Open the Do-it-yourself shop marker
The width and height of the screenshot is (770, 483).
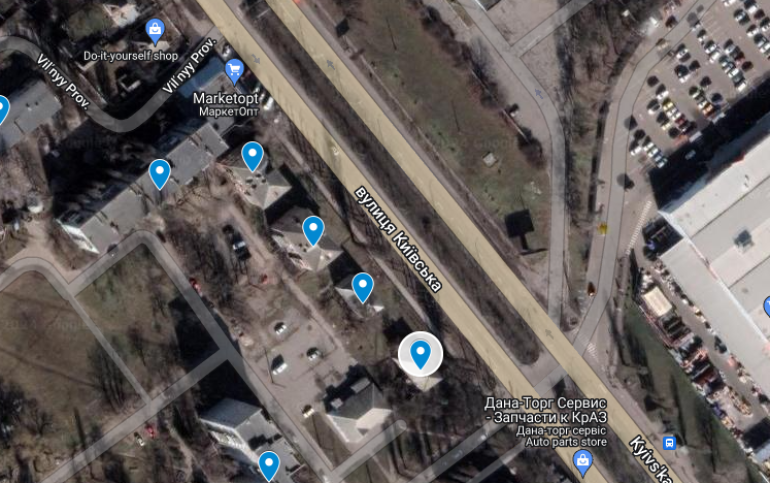[x=155, y=29]
